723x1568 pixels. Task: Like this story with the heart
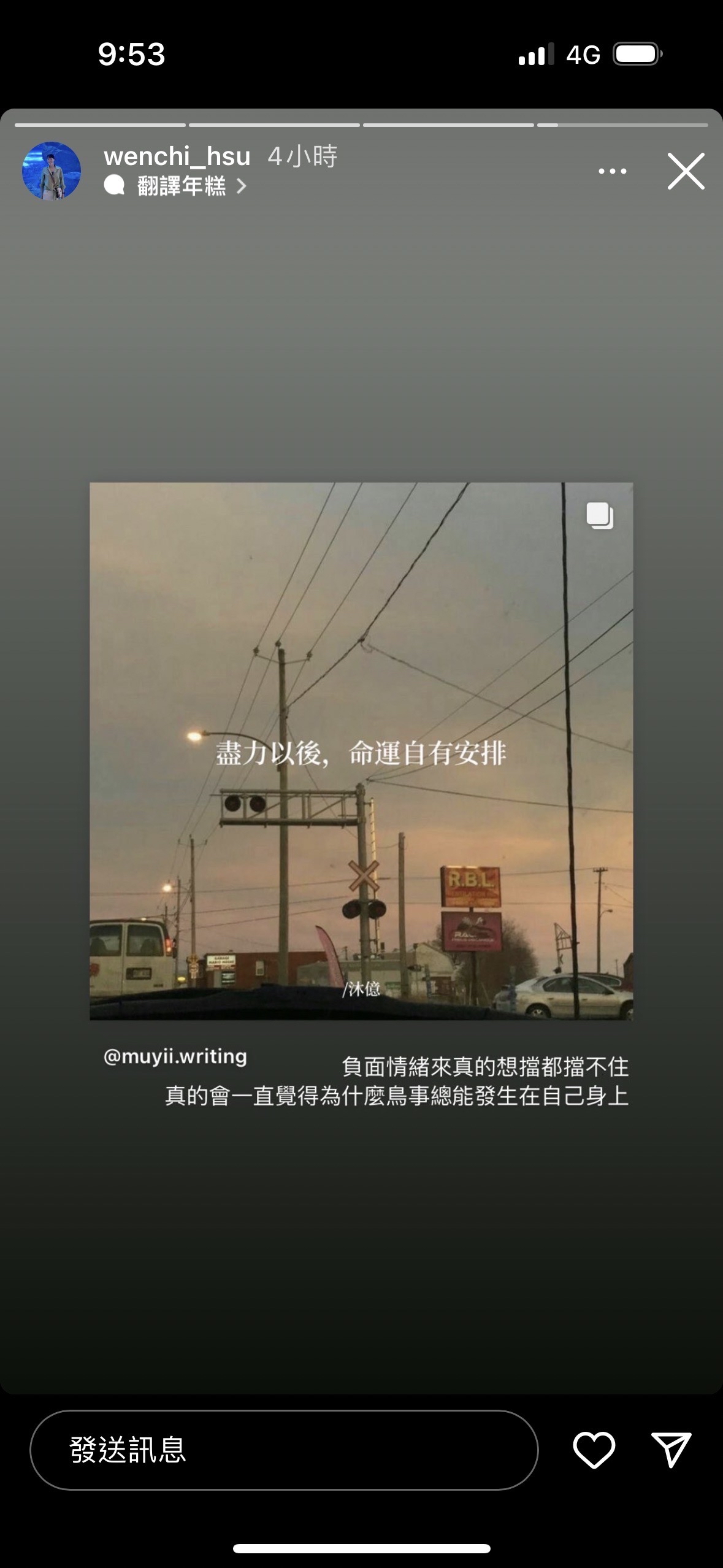tap(594, 1450)
